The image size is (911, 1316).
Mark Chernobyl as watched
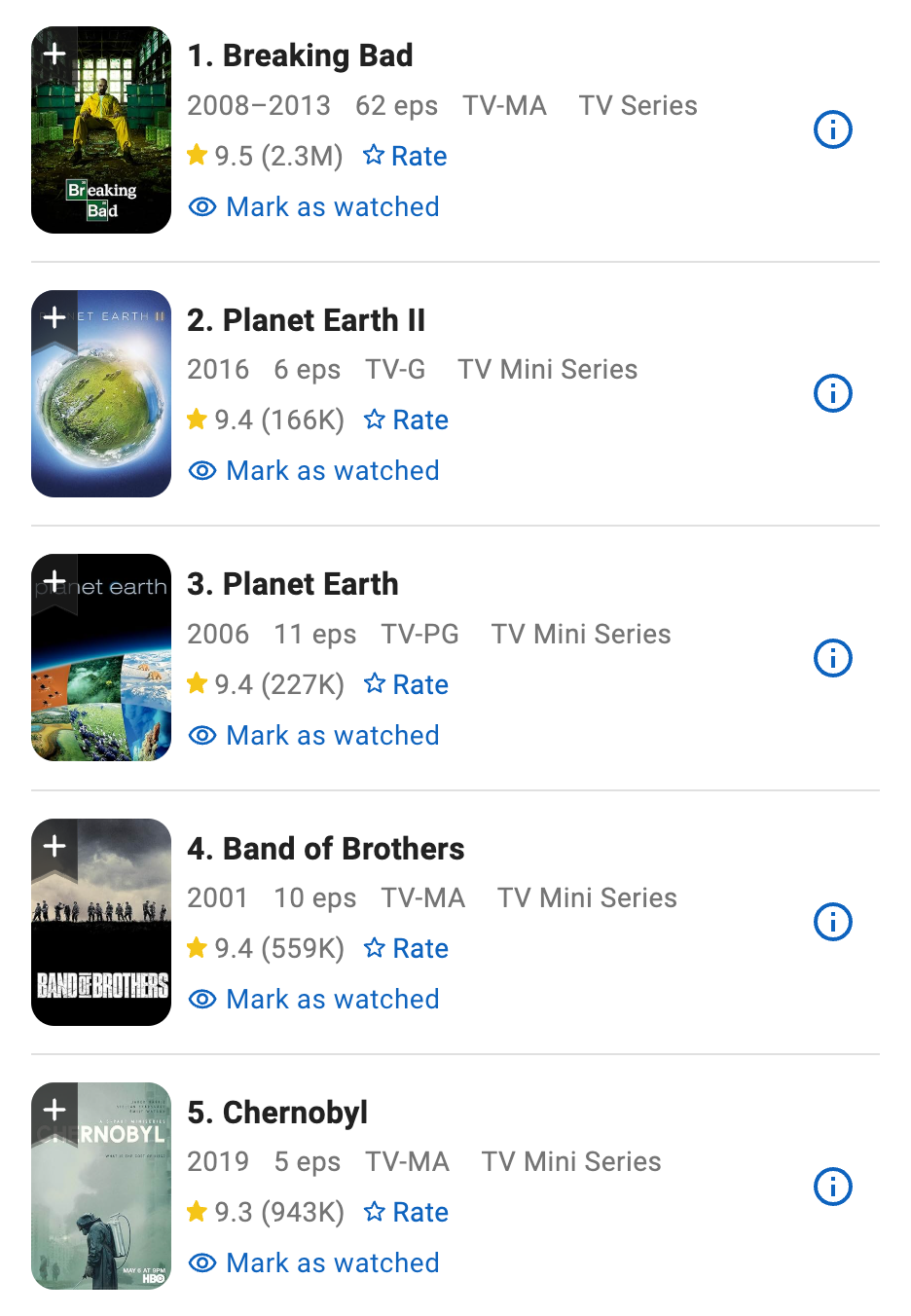tap(314, 1262)
